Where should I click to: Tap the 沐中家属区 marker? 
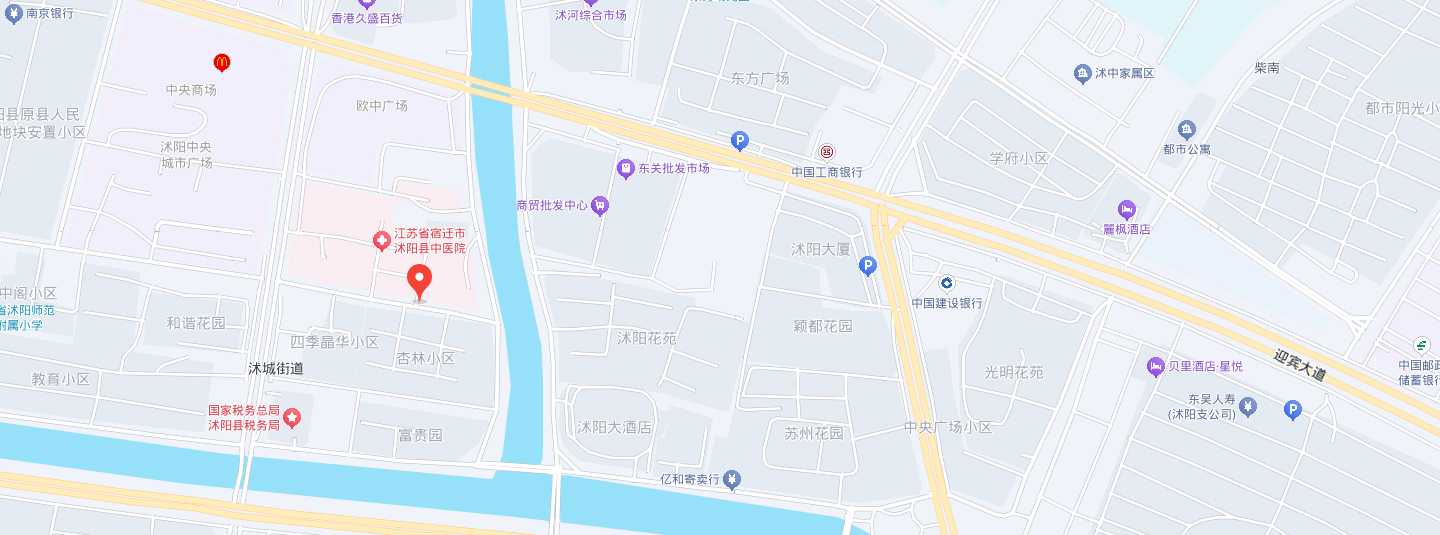coord(1082,73)
